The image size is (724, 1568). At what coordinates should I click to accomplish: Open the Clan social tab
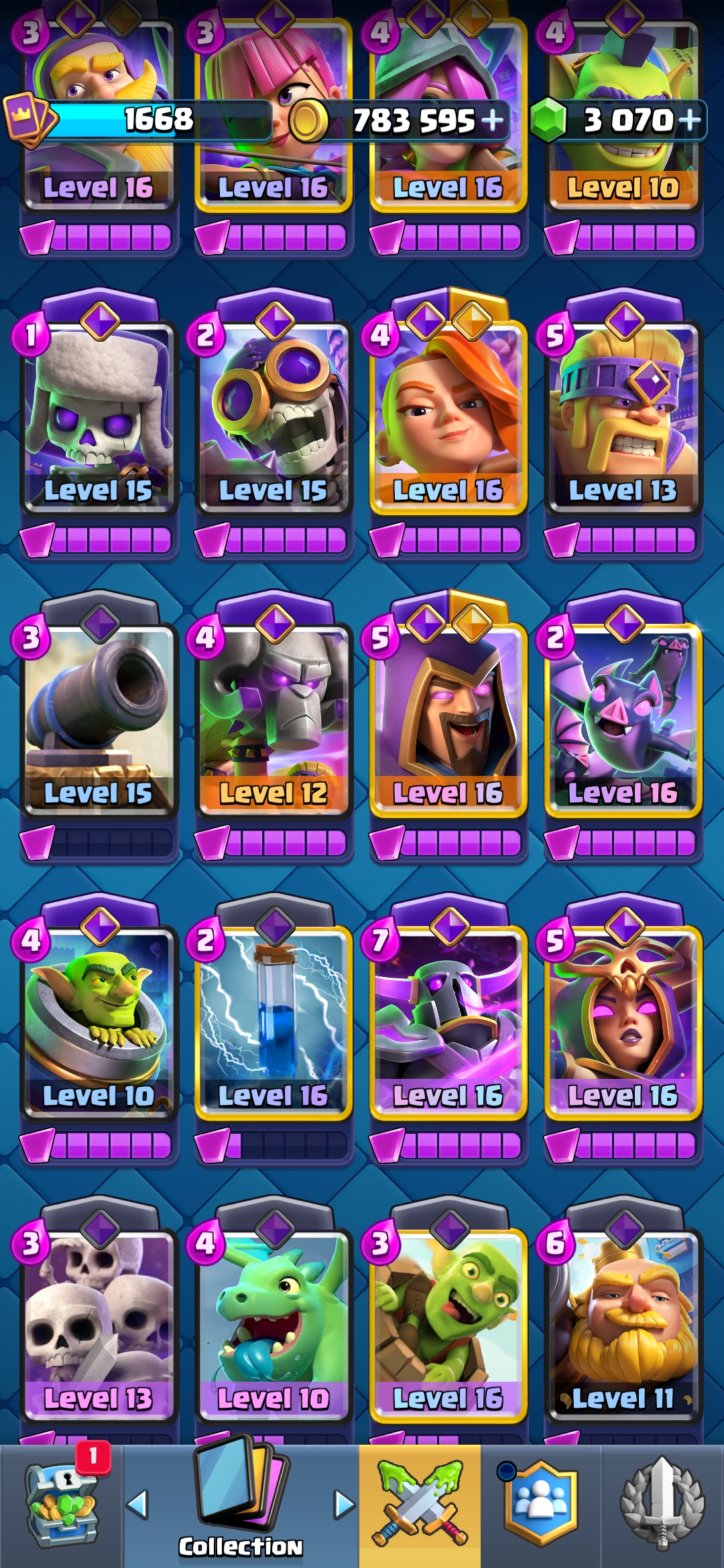coord(540,1506)
